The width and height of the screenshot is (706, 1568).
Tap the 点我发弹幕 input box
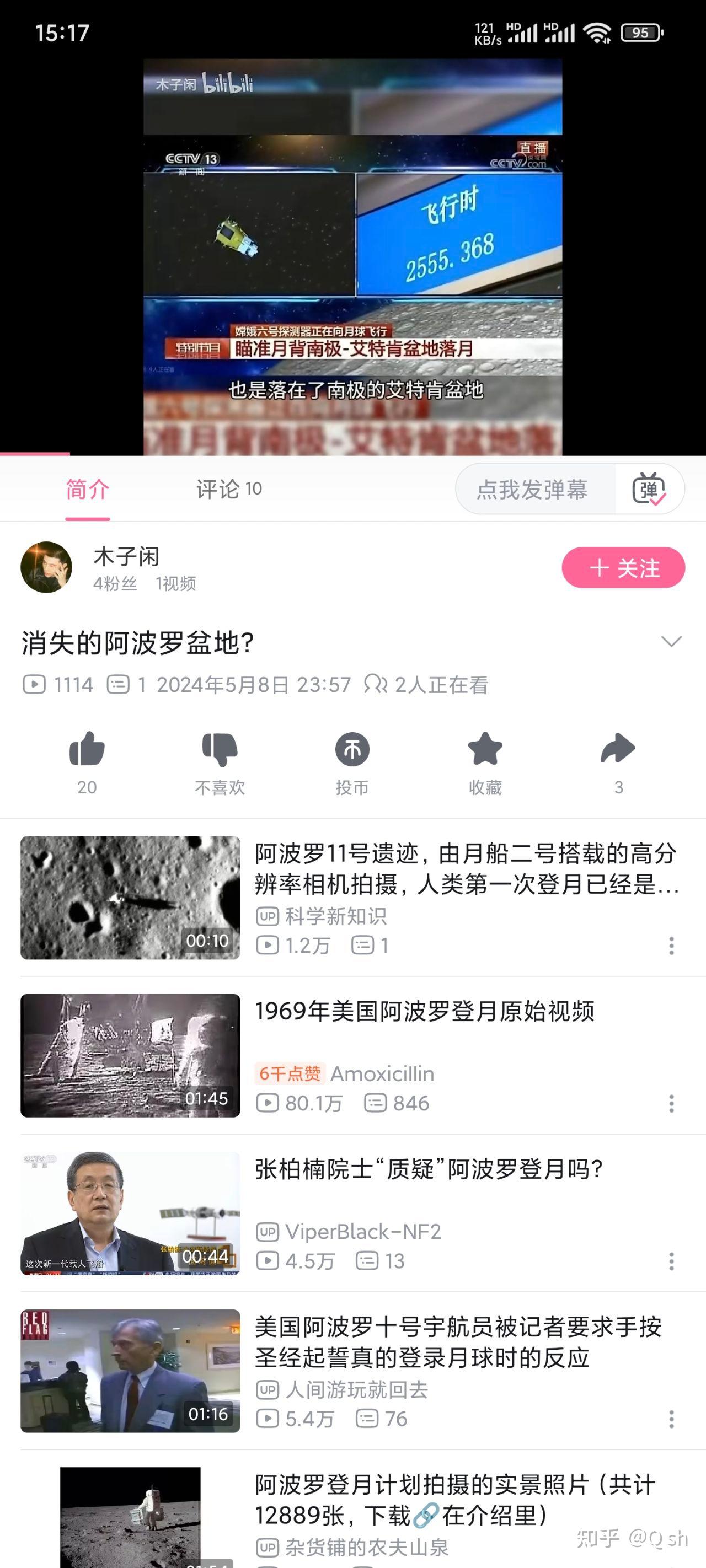tap(533, 490)
